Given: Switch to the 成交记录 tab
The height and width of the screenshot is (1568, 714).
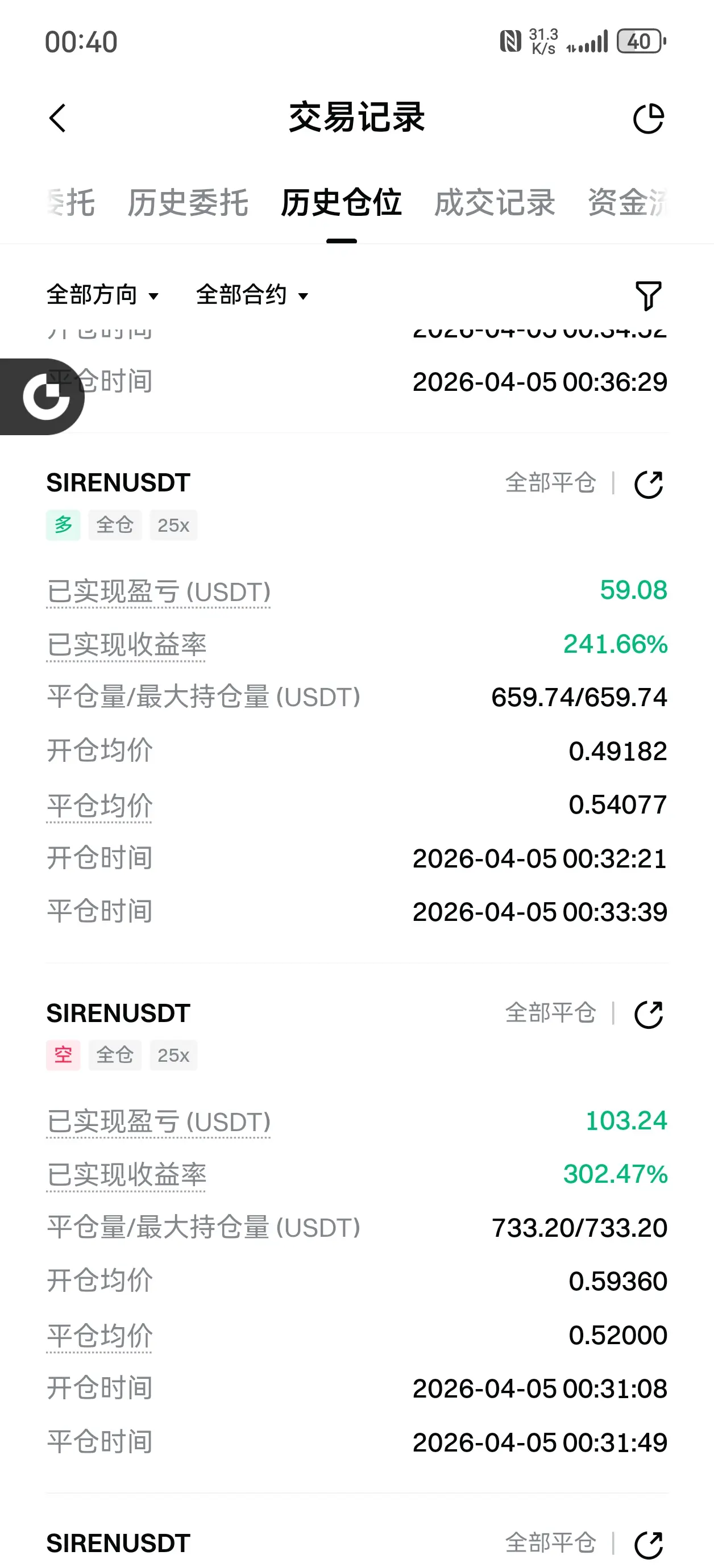Looking at the screenshot, I should [x=495, y=203].
